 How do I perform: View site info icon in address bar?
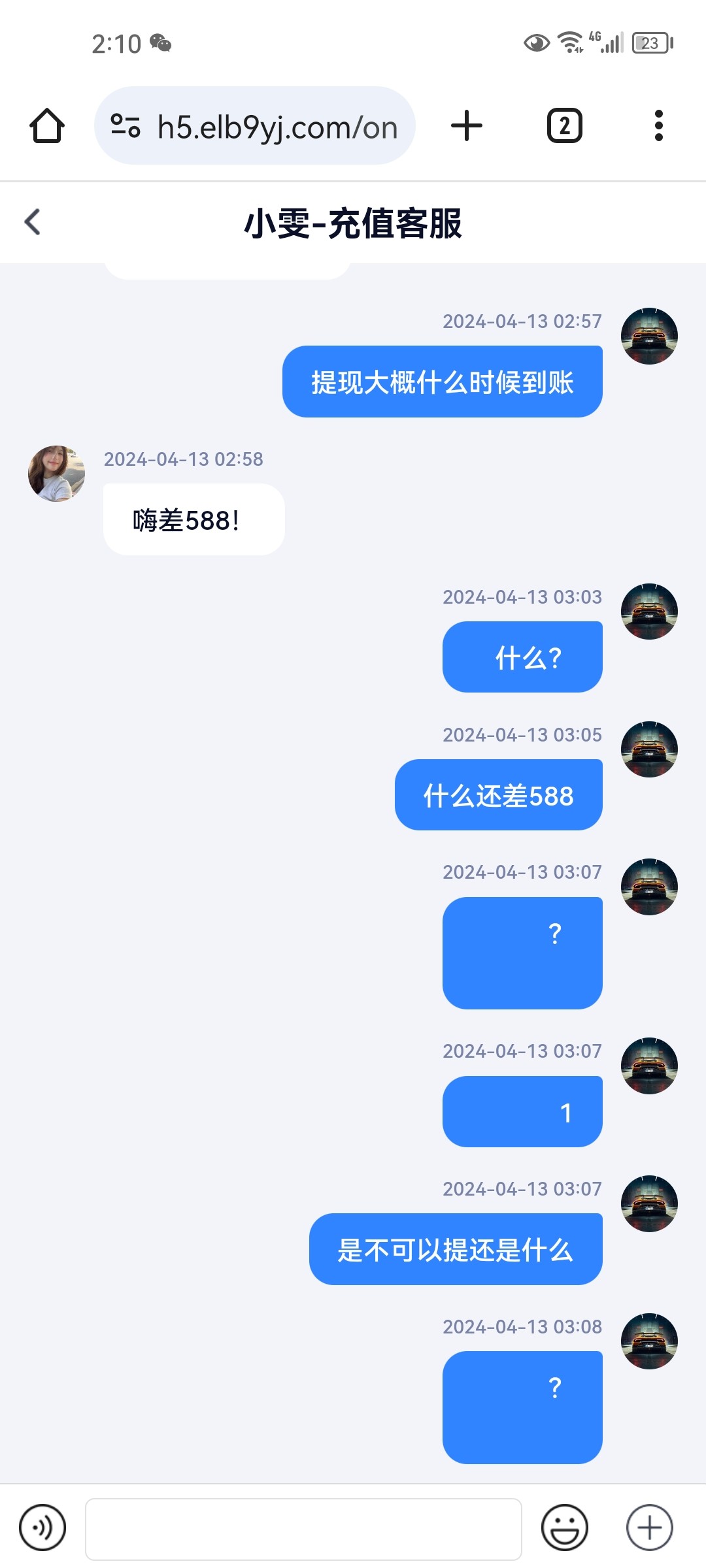pyautogui.click(x=126, y=125)
